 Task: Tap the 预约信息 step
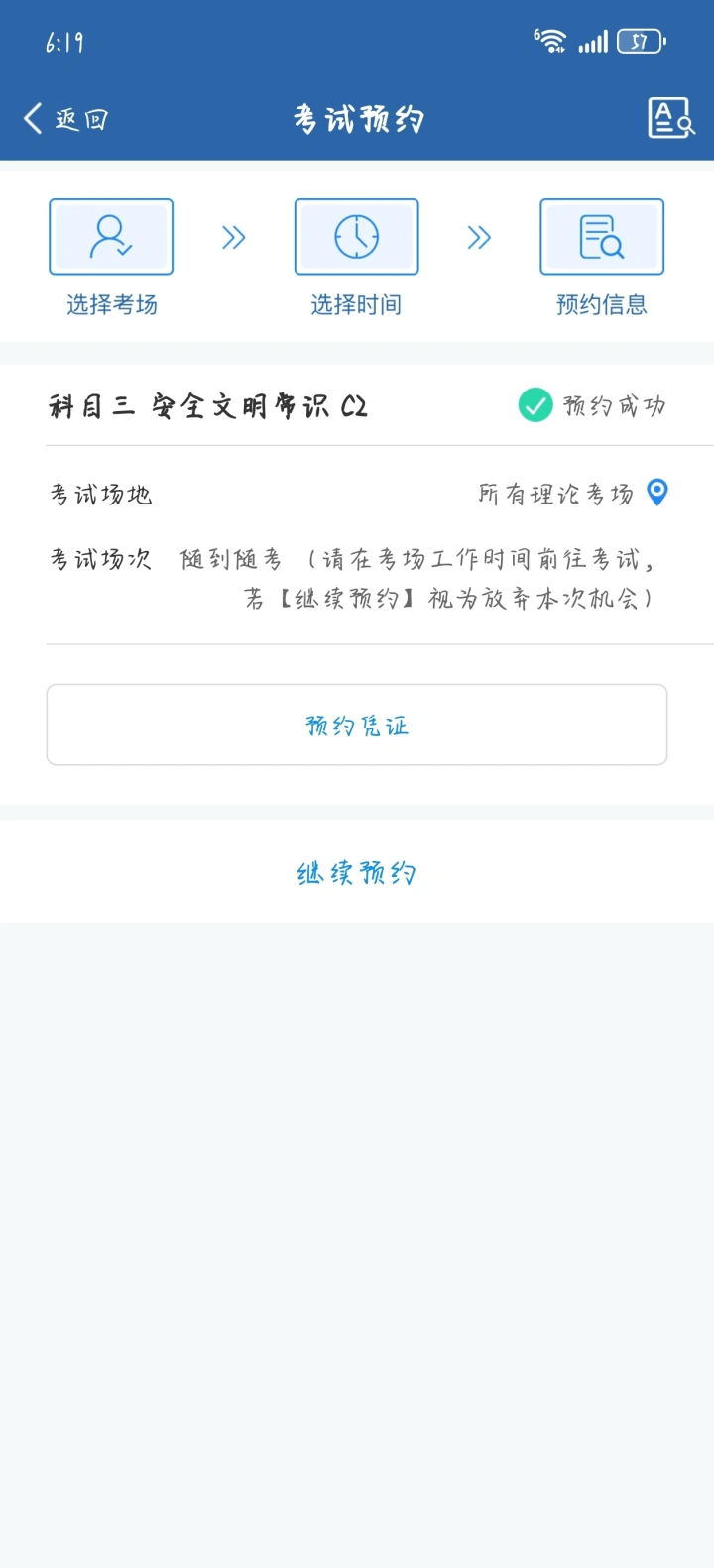602,258
